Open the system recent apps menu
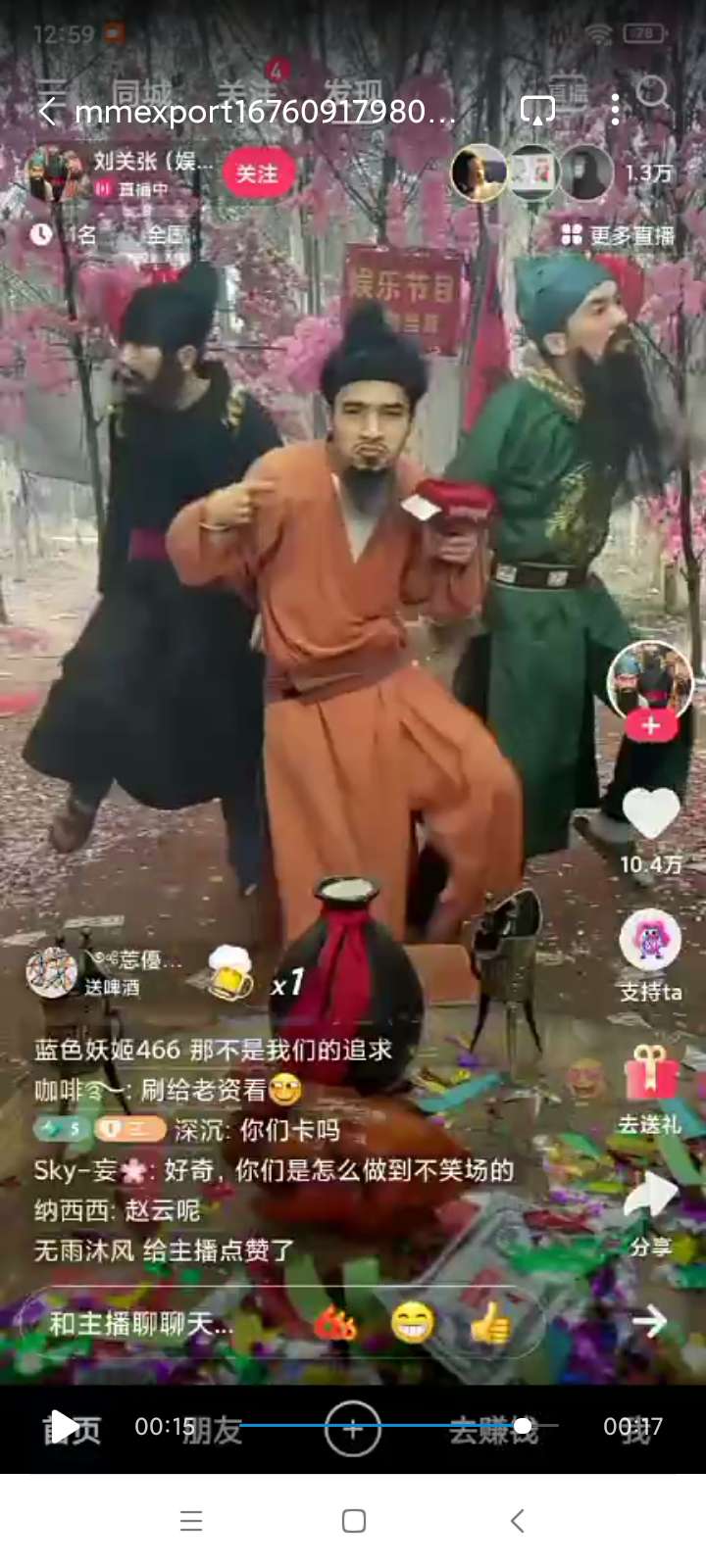Image resolution: width=706 pixels, height=1568 pixels. pyautogui.click(x=191, y=1520)
